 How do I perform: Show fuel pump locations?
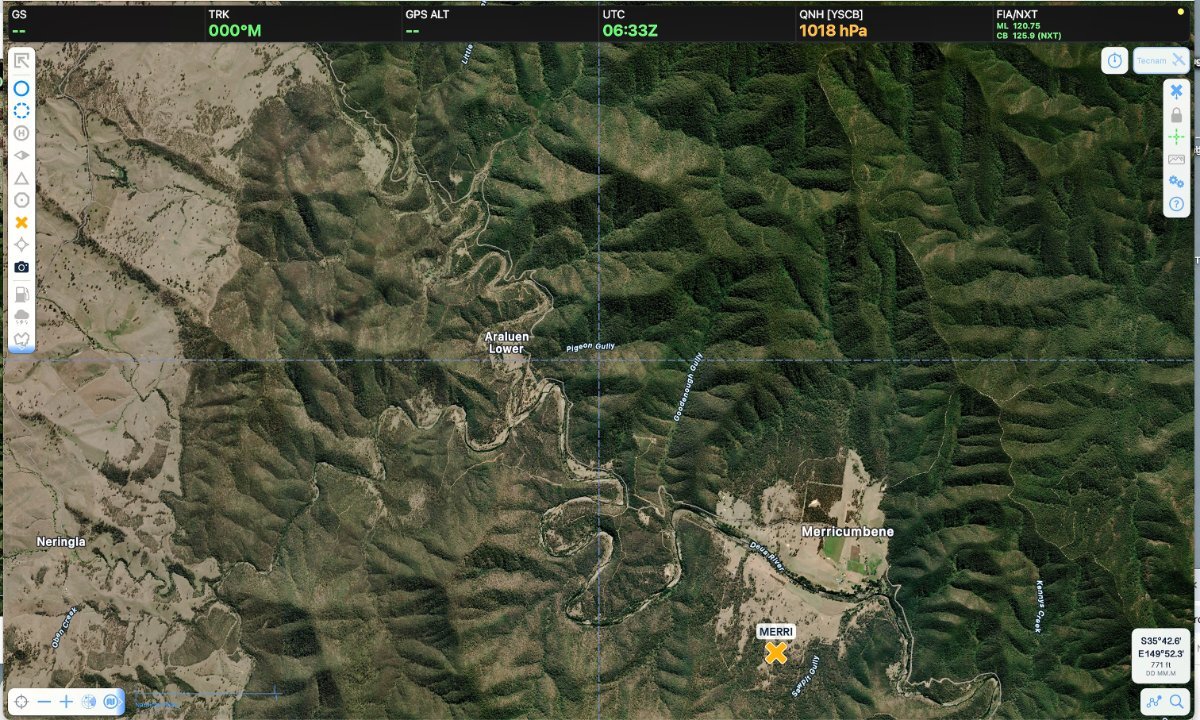(x=21, y=293)
